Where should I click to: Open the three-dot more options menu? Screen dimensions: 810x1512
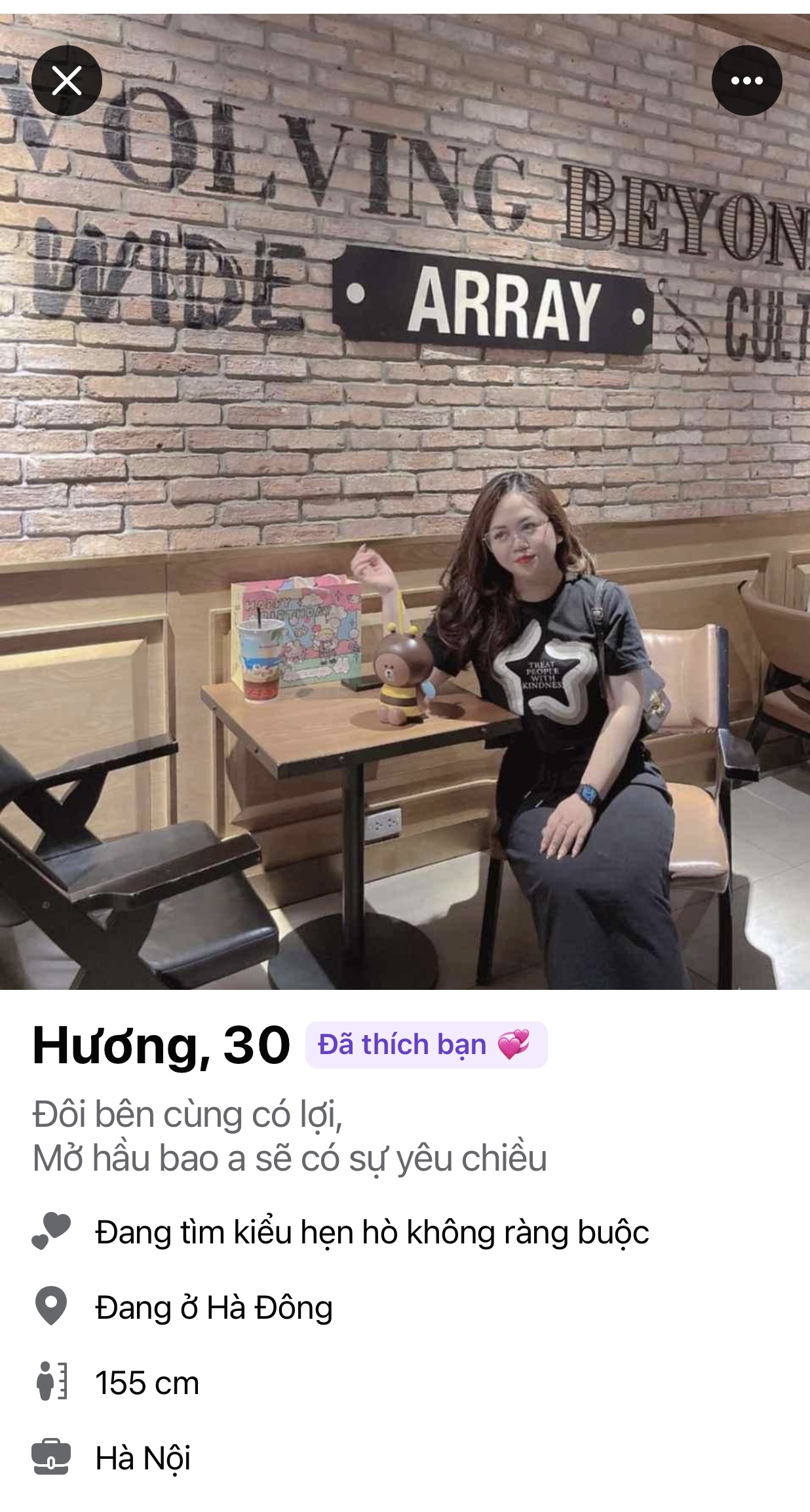coord(746,81)
